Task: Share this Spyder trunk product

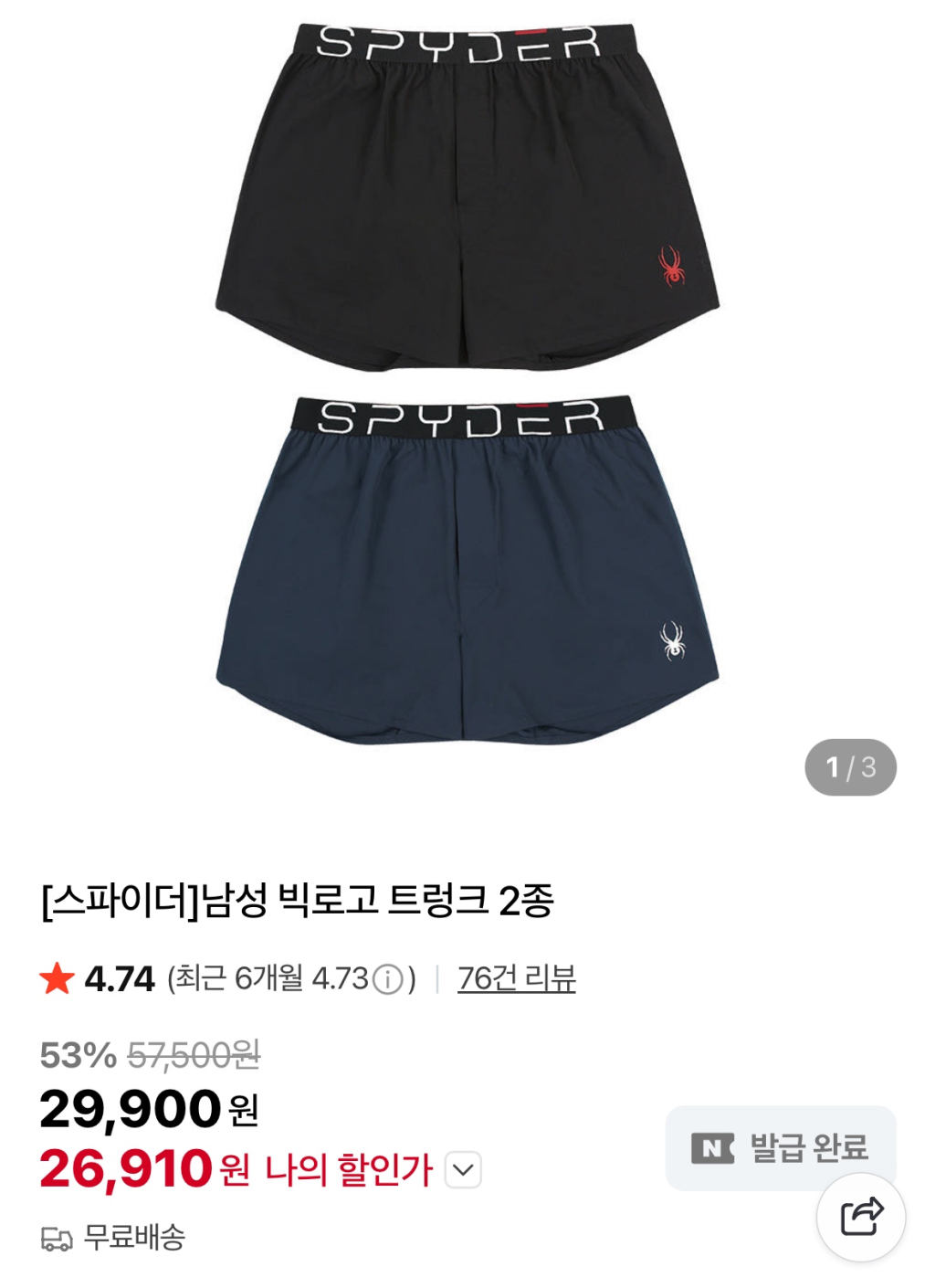Action: tap(860, 1218)
